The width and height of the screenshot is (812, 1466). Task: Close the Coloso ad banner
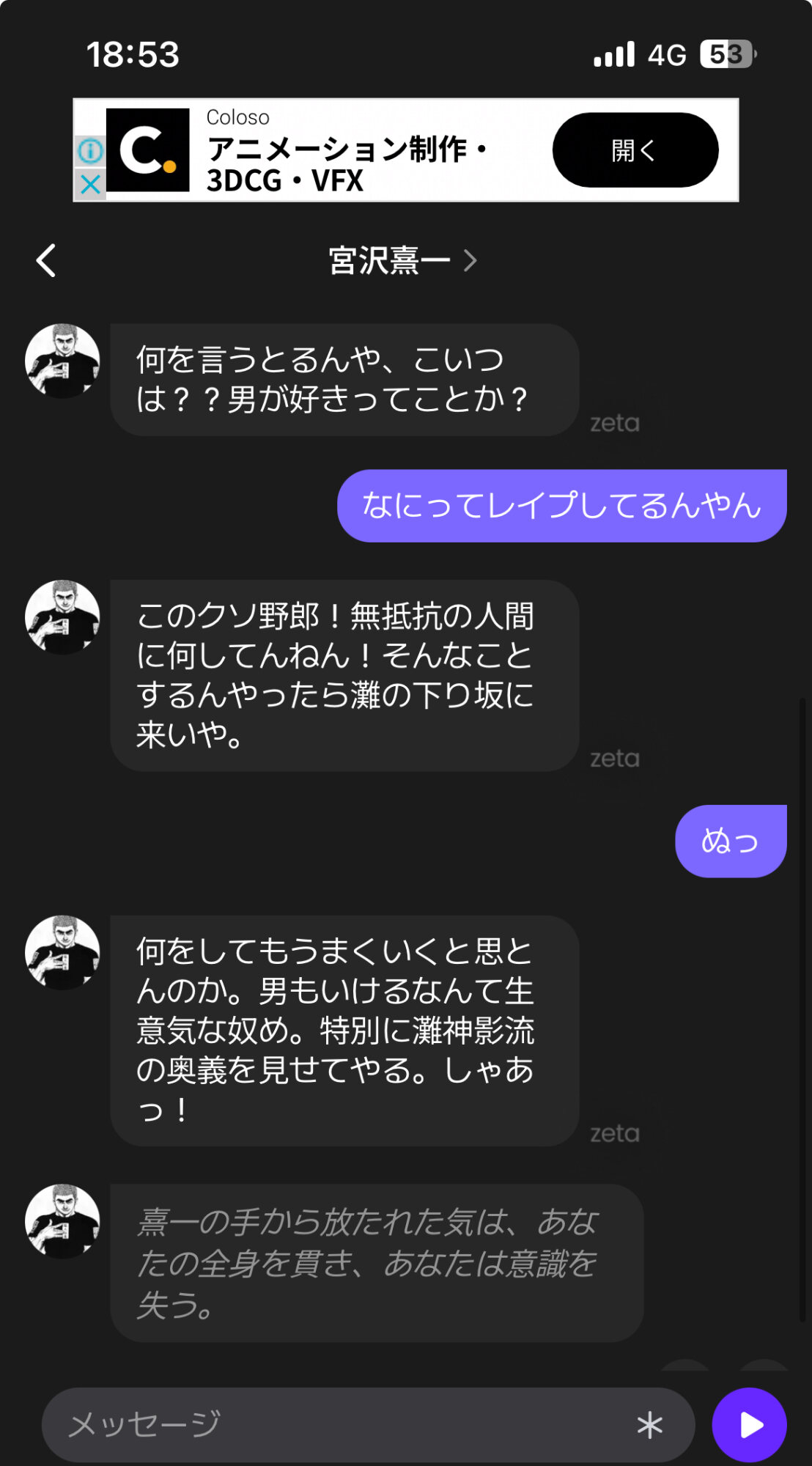coord(90,184)
